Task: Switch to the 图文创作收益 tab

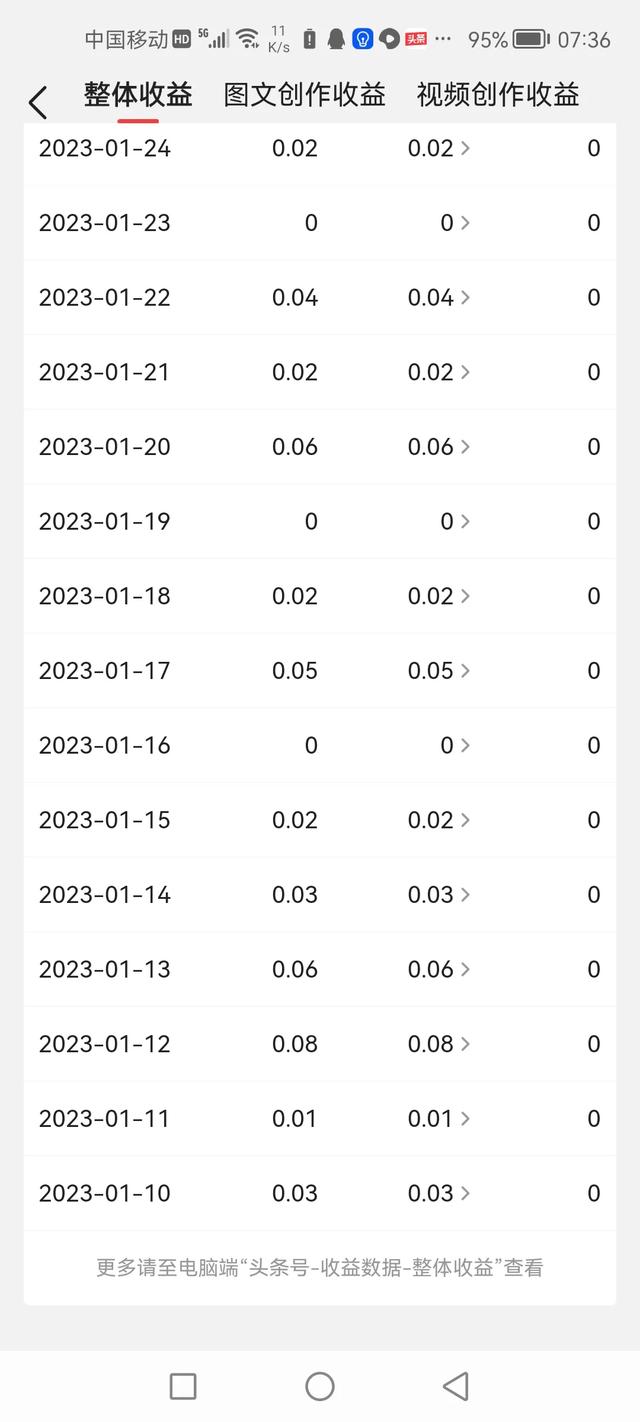Action: 305,95
